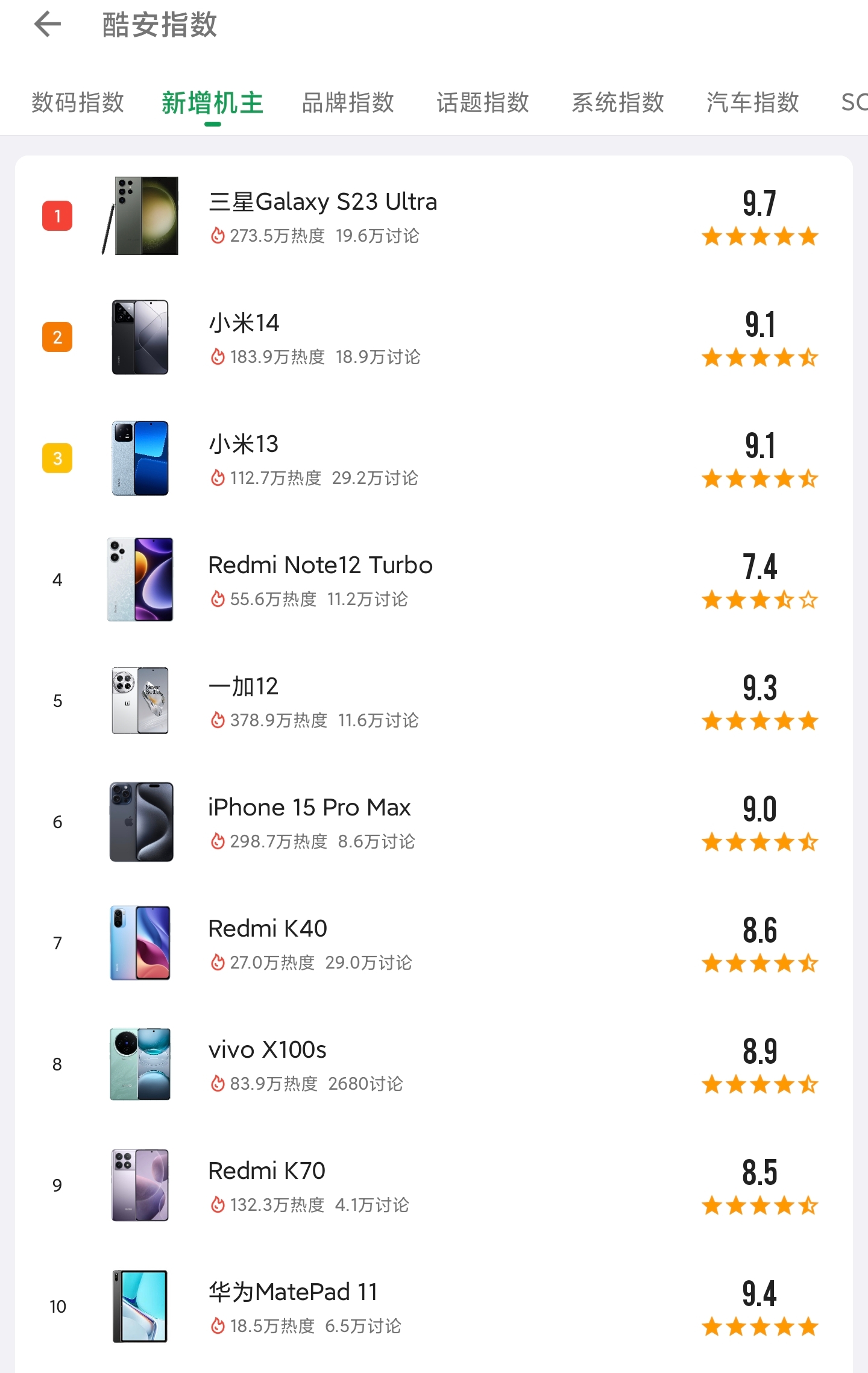Go back from 酷安指数 page
This screenshot has width=868, height=1373.
coord(48,25)
